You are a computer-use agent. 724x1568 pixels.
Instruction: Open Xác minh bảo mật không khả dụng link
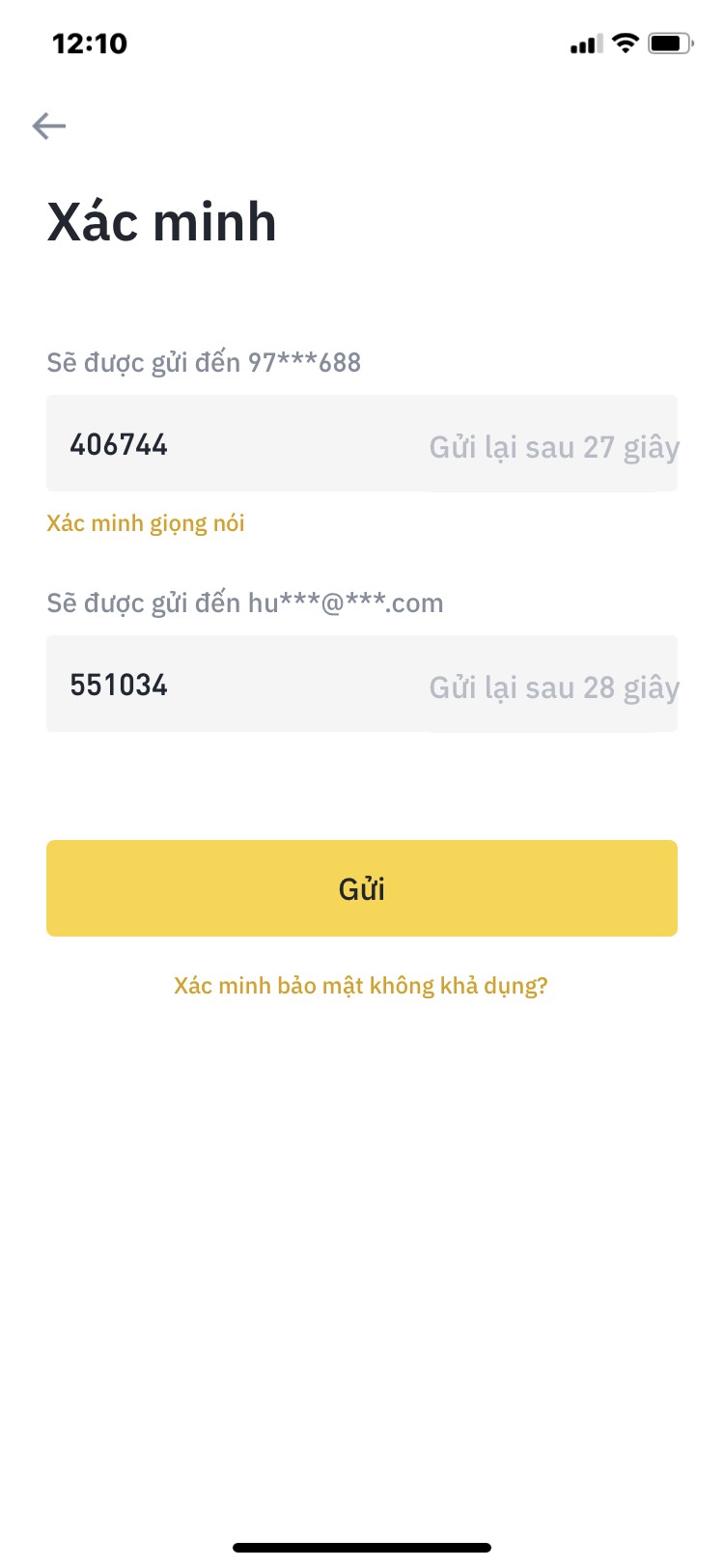pos(361,986)
